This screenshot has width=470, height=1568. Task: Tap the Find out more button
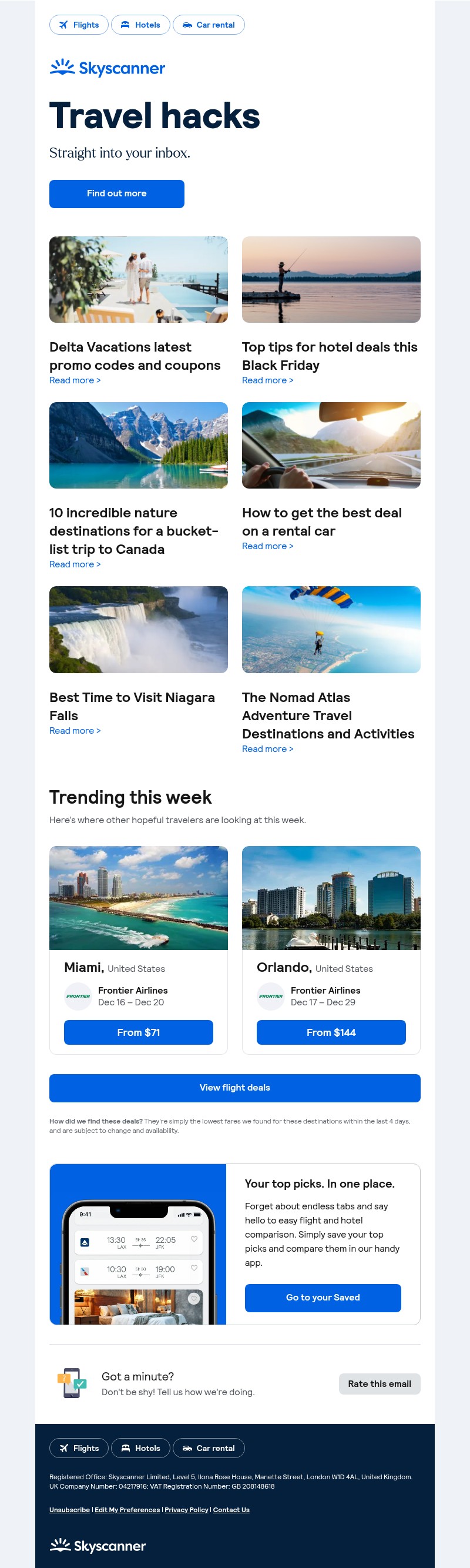coord(117,193)
